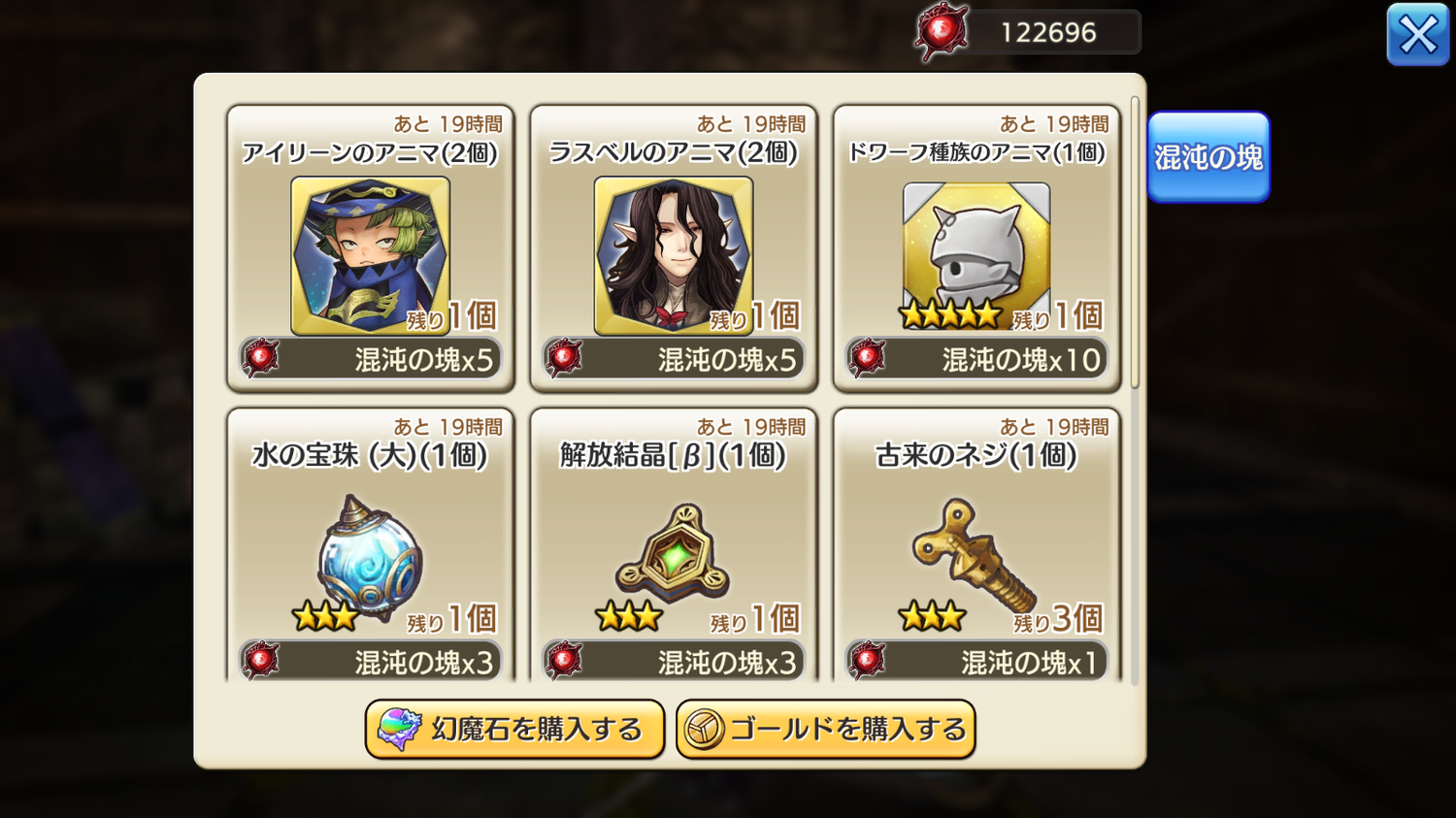Close the shop with the X button
Viewport: 1456px width, 818px height.
[x=1417, y=35]
